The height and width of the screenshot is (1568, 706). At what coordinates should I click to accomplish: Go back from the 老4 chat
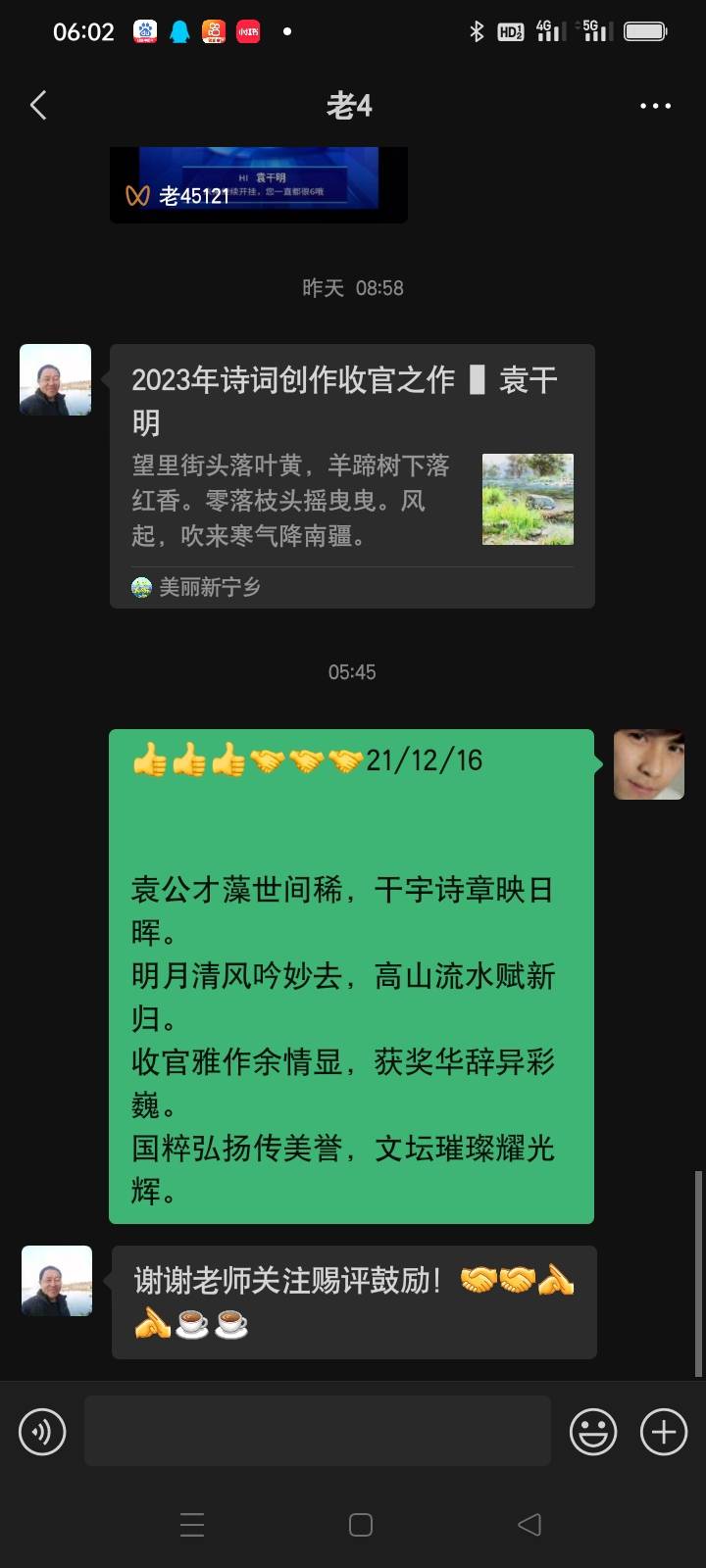click(39, 106)
